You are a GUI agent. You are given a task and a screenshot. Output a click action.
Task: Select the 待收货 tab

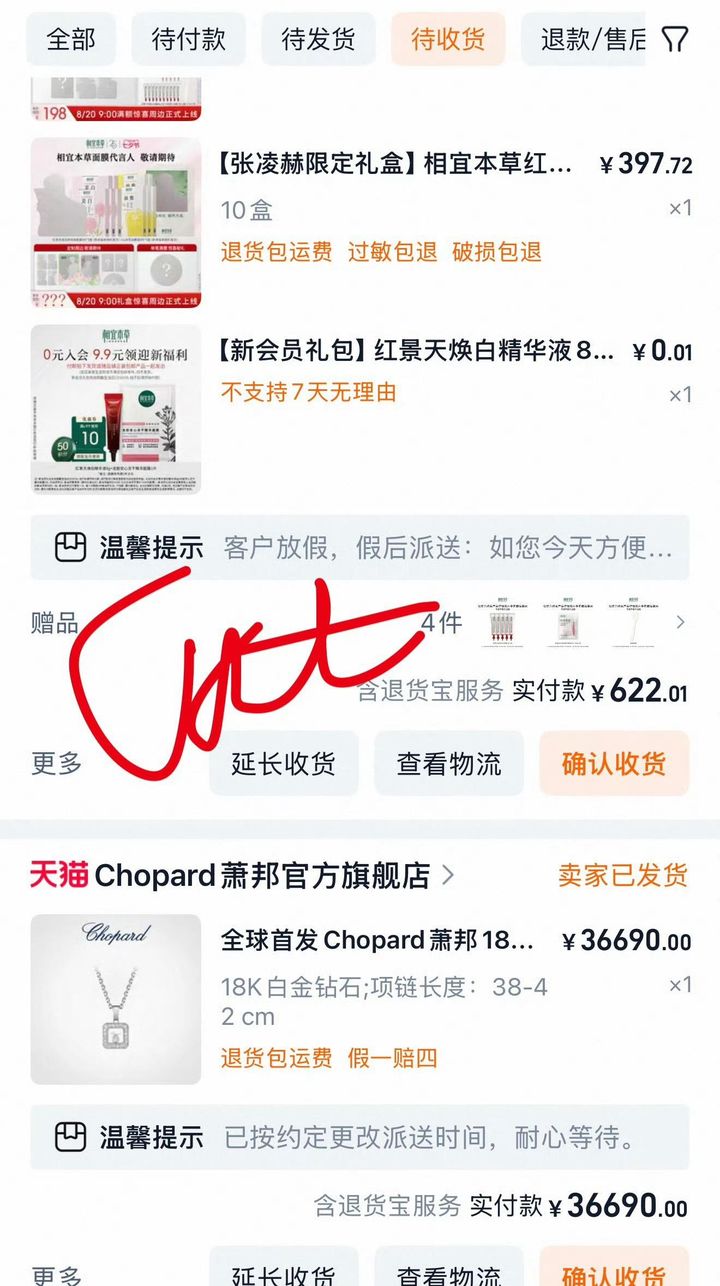448,39
